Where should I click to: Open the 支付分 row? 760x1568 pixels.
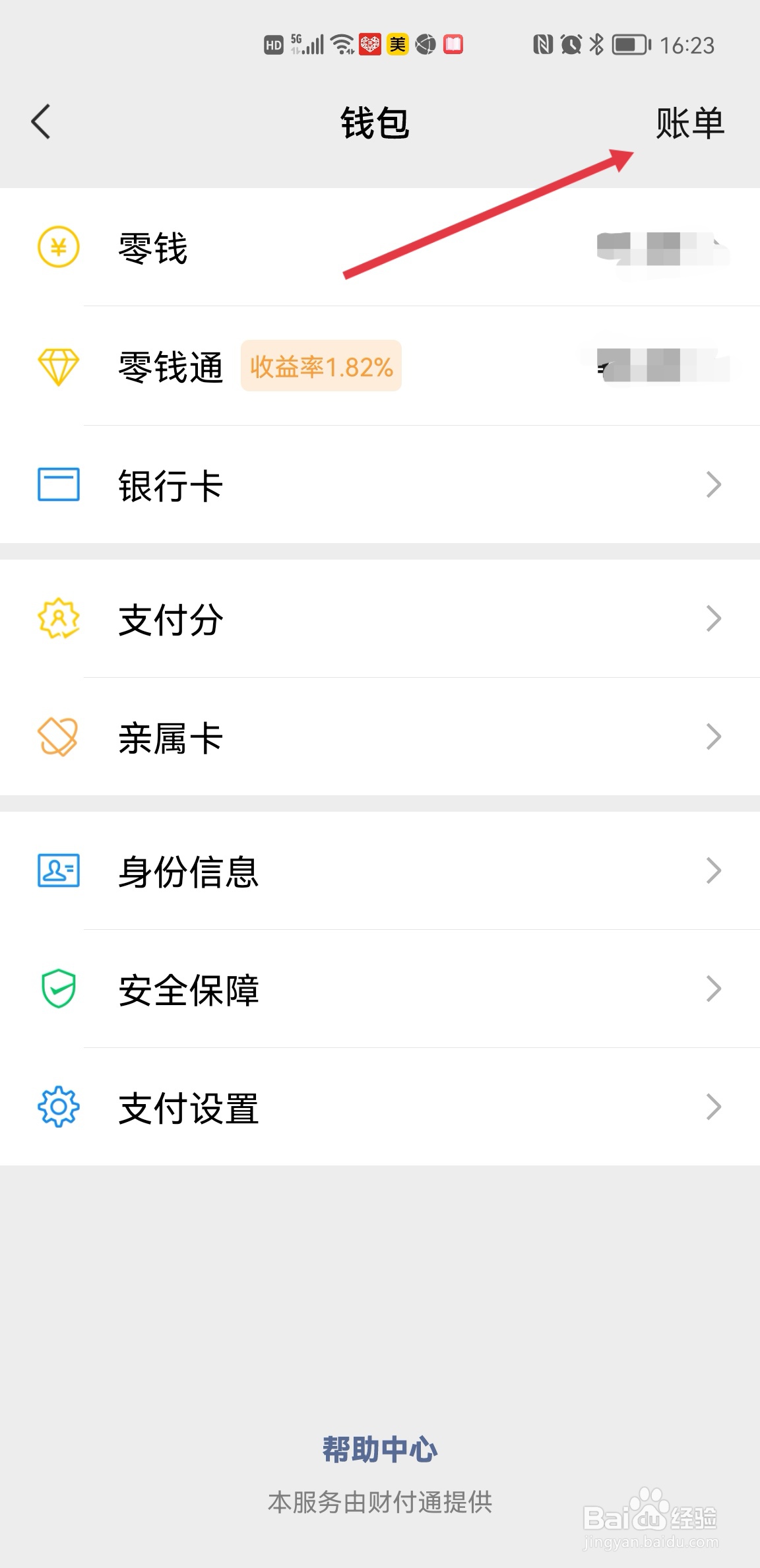pyautogui.click(x=380, y=619)
